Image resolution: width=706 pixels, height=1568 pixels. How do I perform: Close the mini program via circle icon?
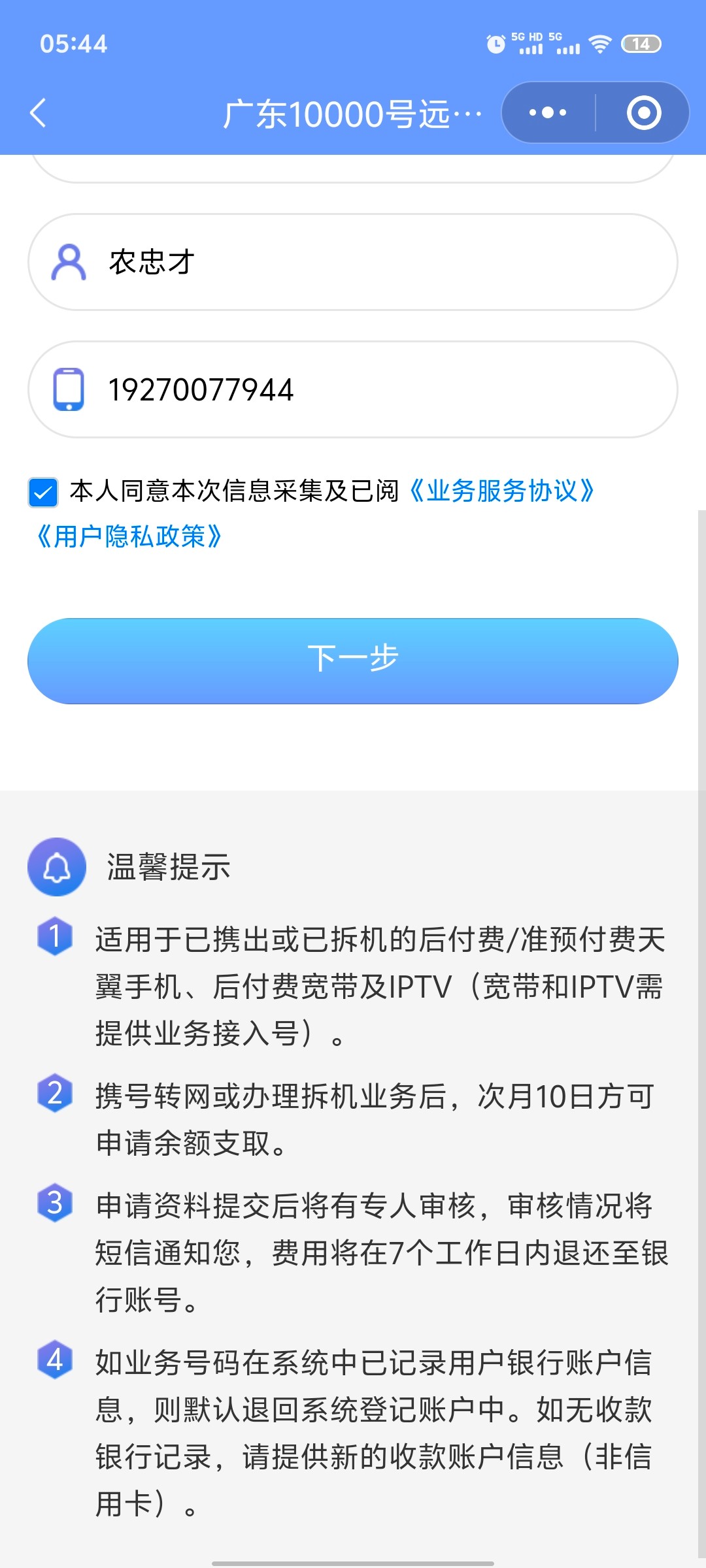click(x=644, y=112)
